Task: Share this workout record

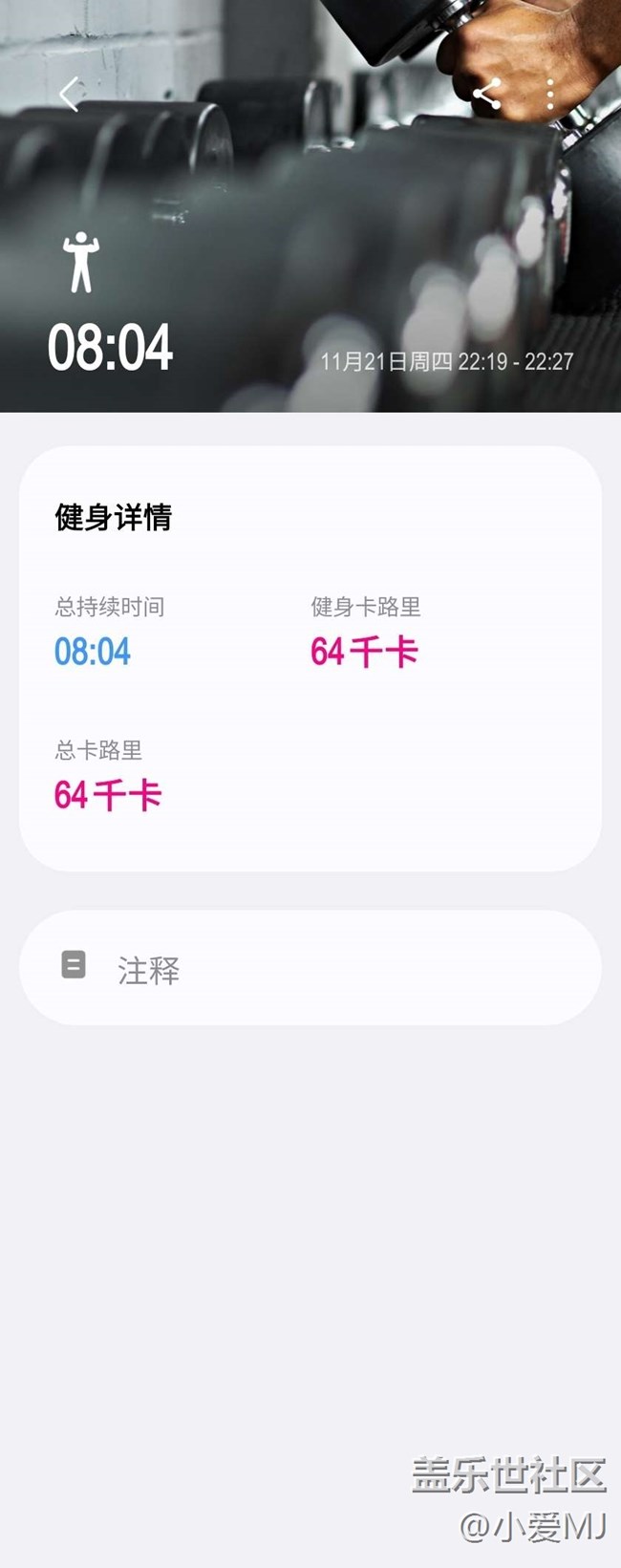Action: 487,94
